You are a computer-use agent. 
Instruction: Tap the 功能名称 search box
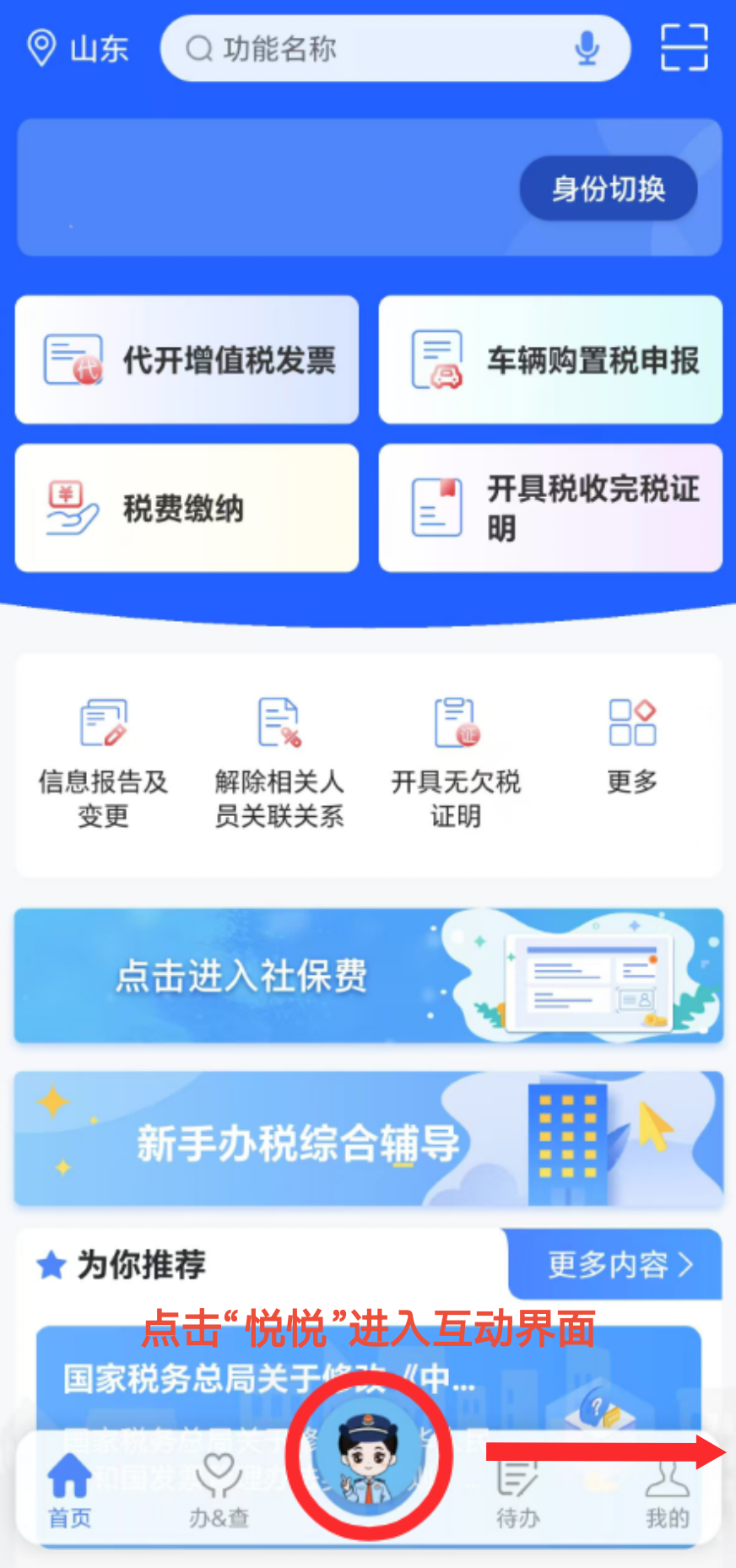[x=371, y=48]
